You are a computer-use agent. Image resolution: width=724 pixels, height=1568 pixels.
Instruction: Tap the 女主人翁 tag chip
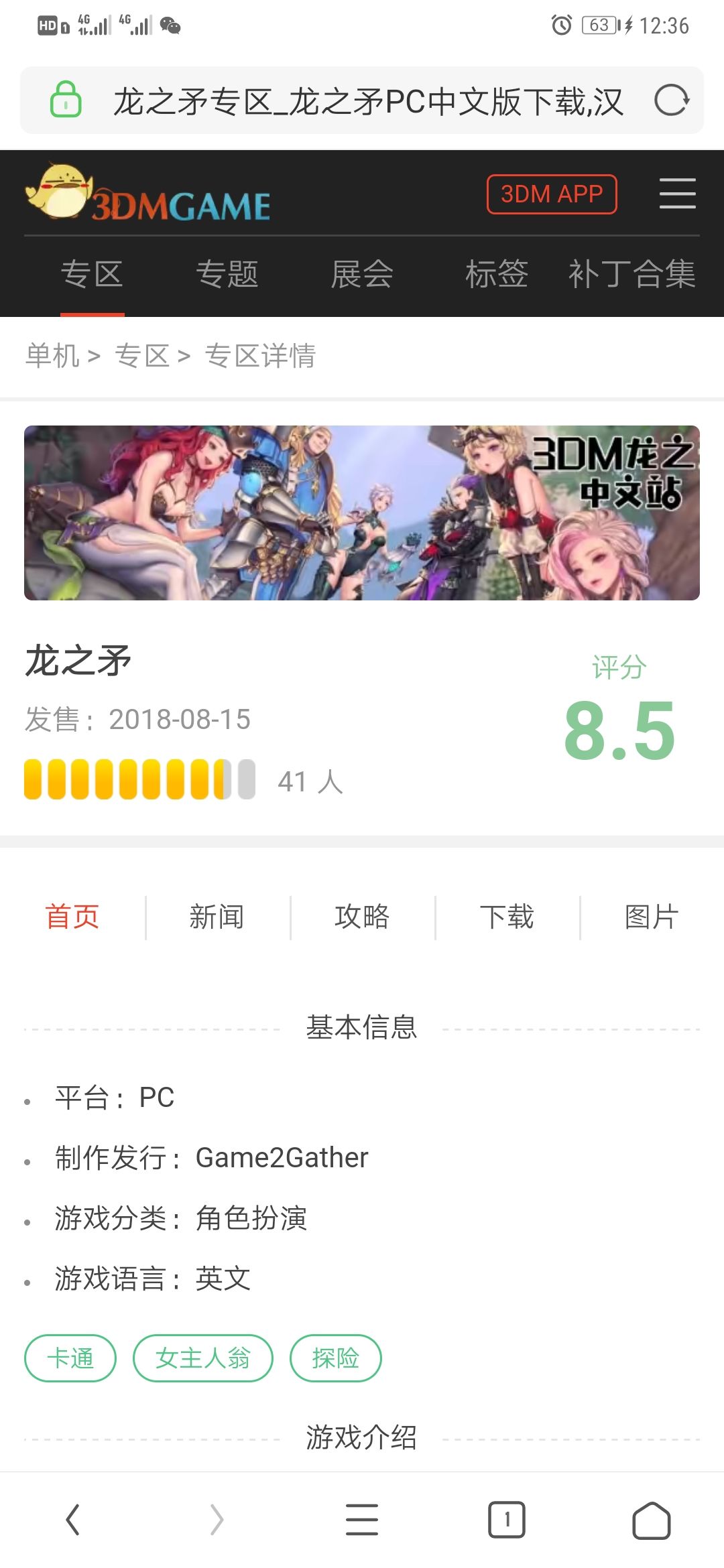[203, 1358]
